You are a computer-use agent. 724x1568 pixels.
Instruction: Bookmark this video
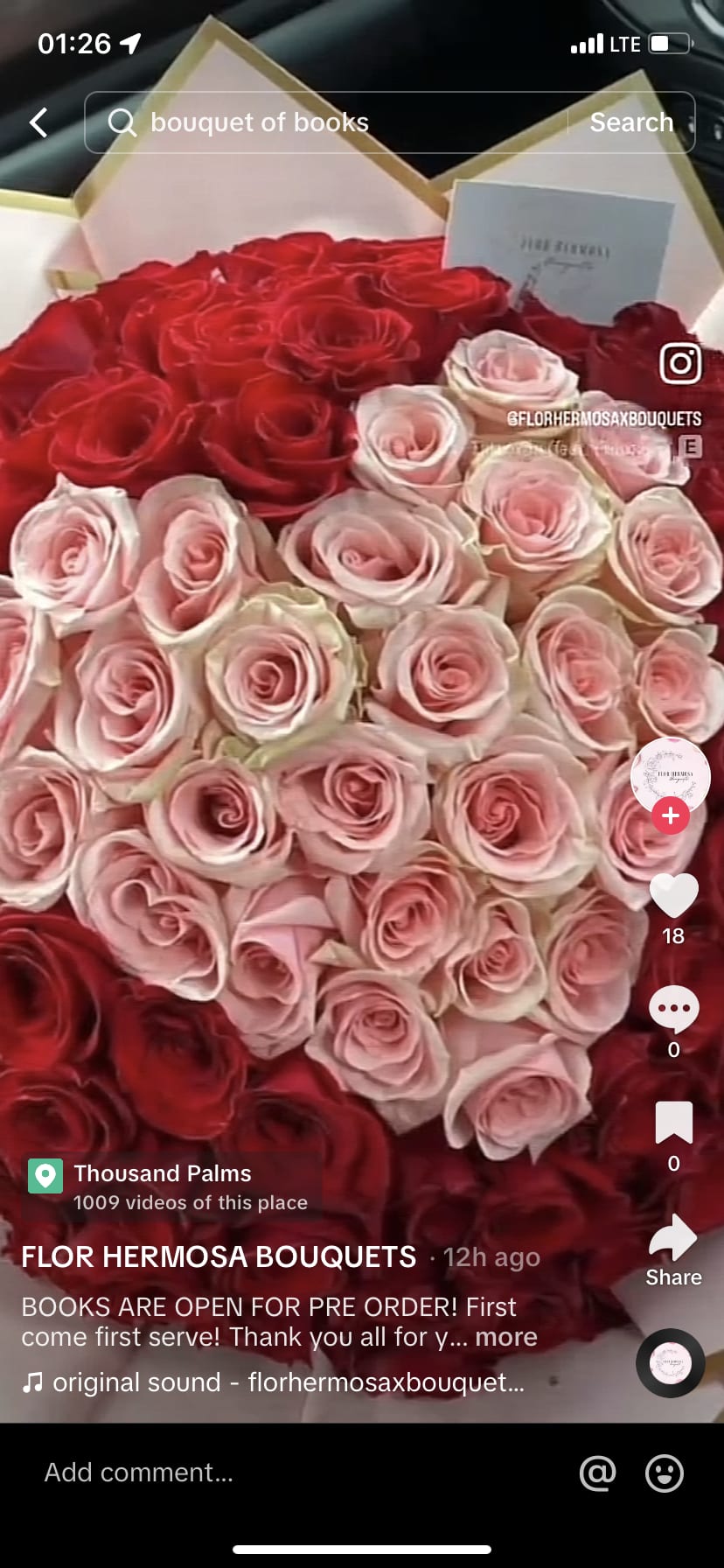[x=673, y=1123]
